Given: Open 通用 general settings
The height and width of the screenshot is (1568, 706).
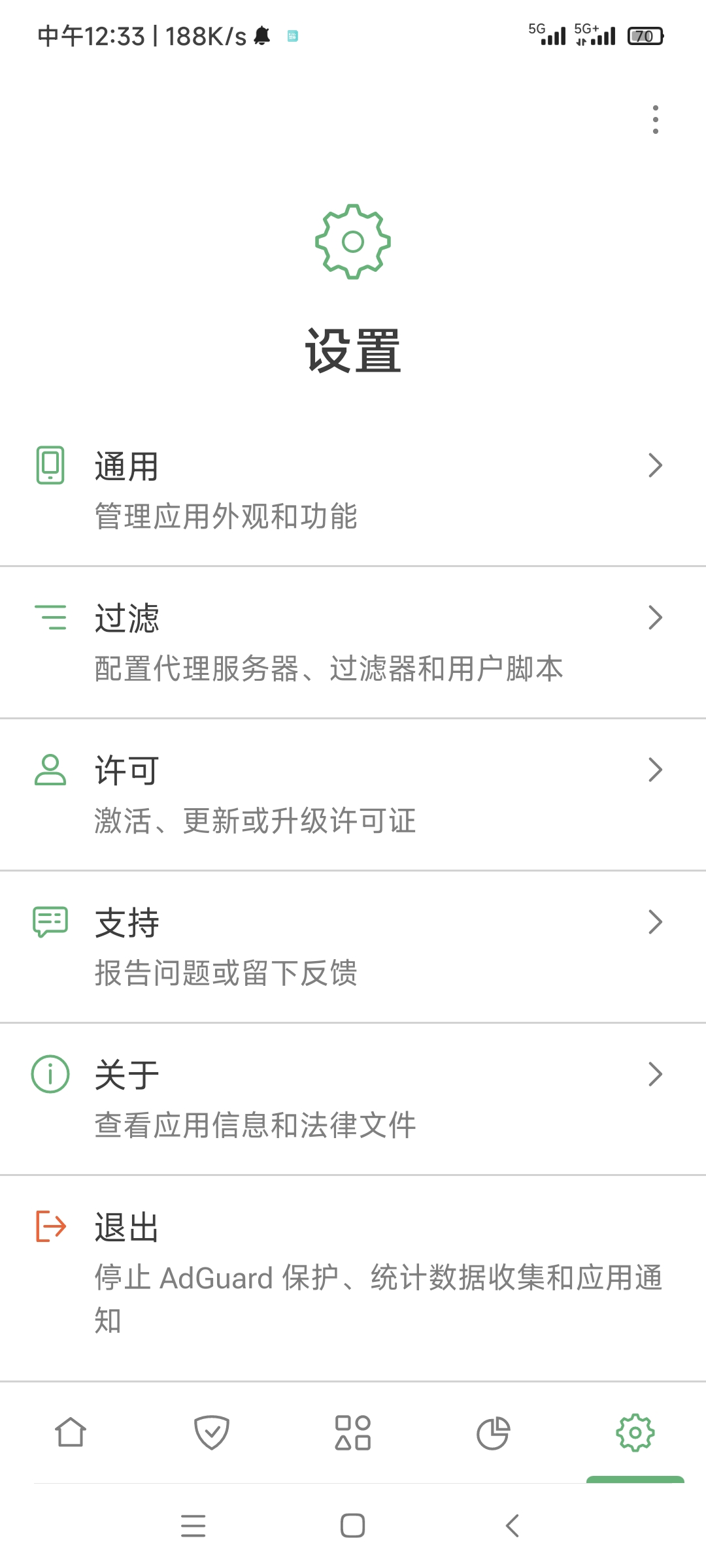Looking at the screenshot, I should [353, 490].
